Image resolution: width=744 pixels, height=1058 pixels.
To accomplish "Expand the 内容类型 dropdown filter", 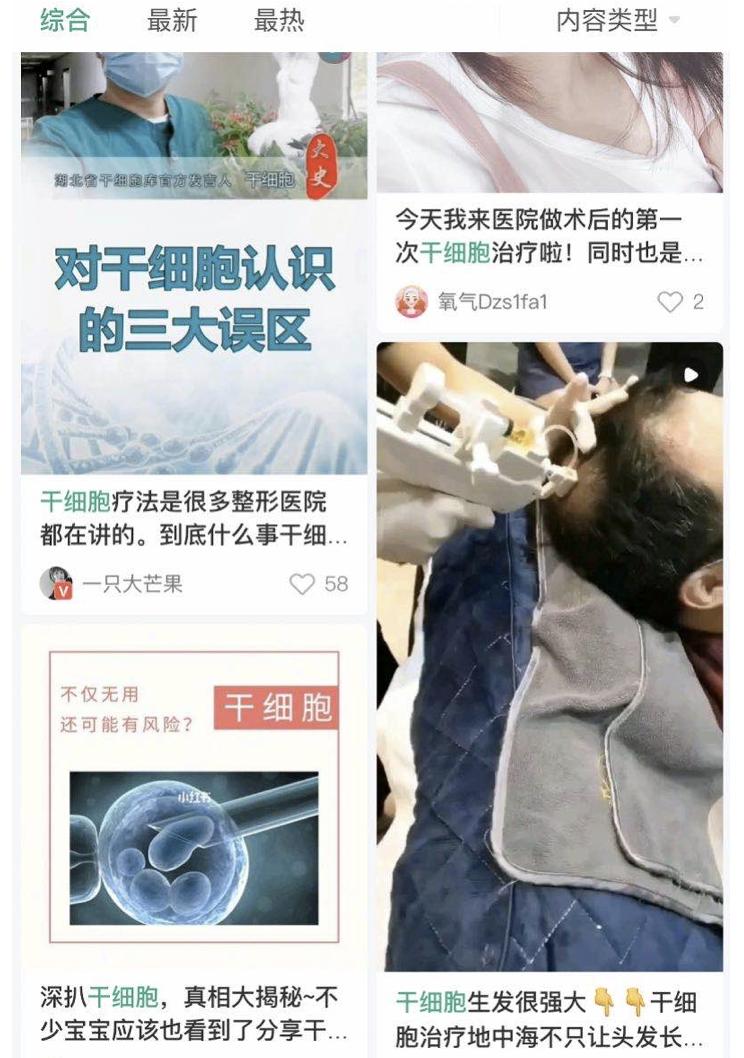I will 617,21.
